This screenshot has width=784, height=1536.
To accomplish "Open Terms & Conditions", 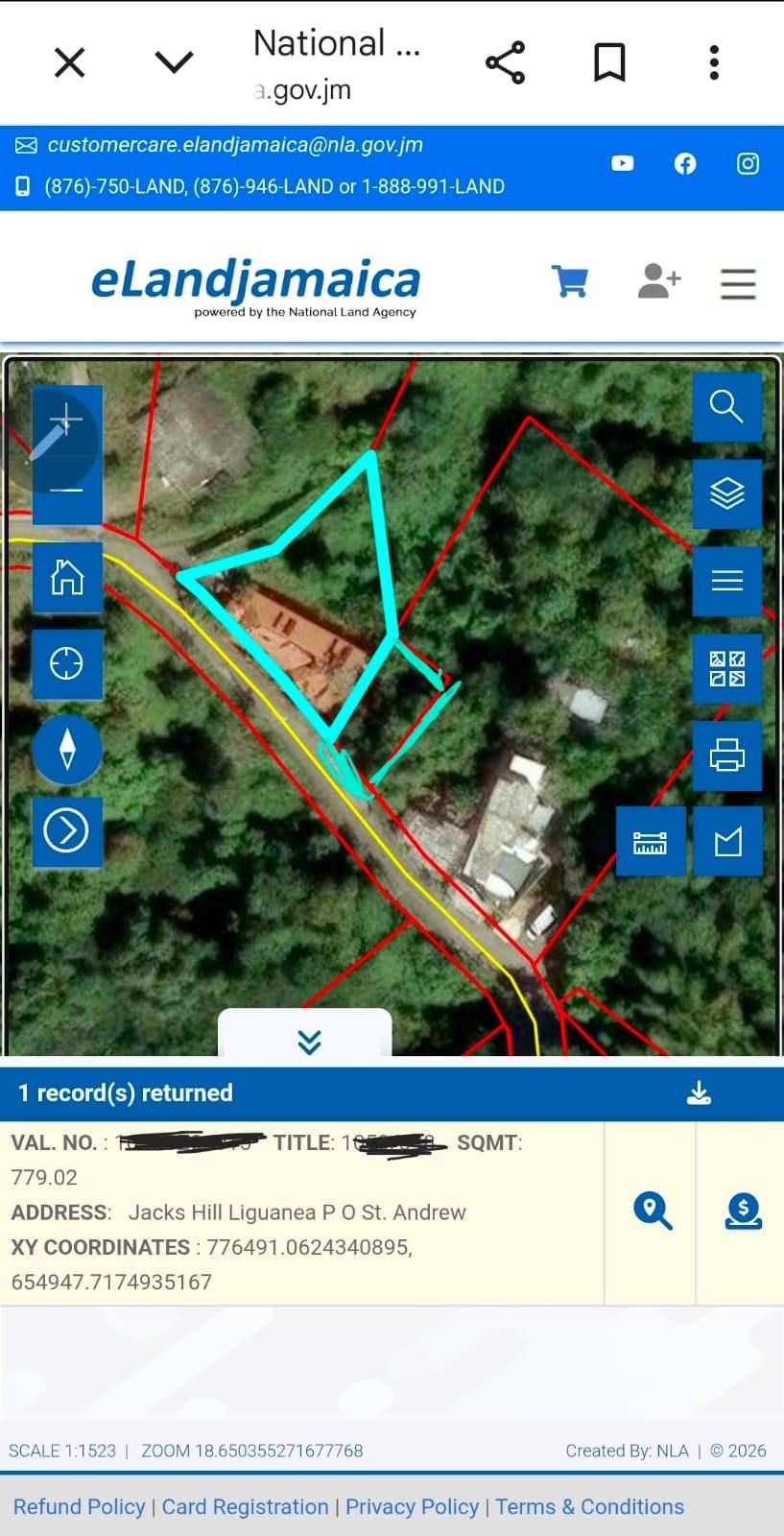I will 589,1507.
